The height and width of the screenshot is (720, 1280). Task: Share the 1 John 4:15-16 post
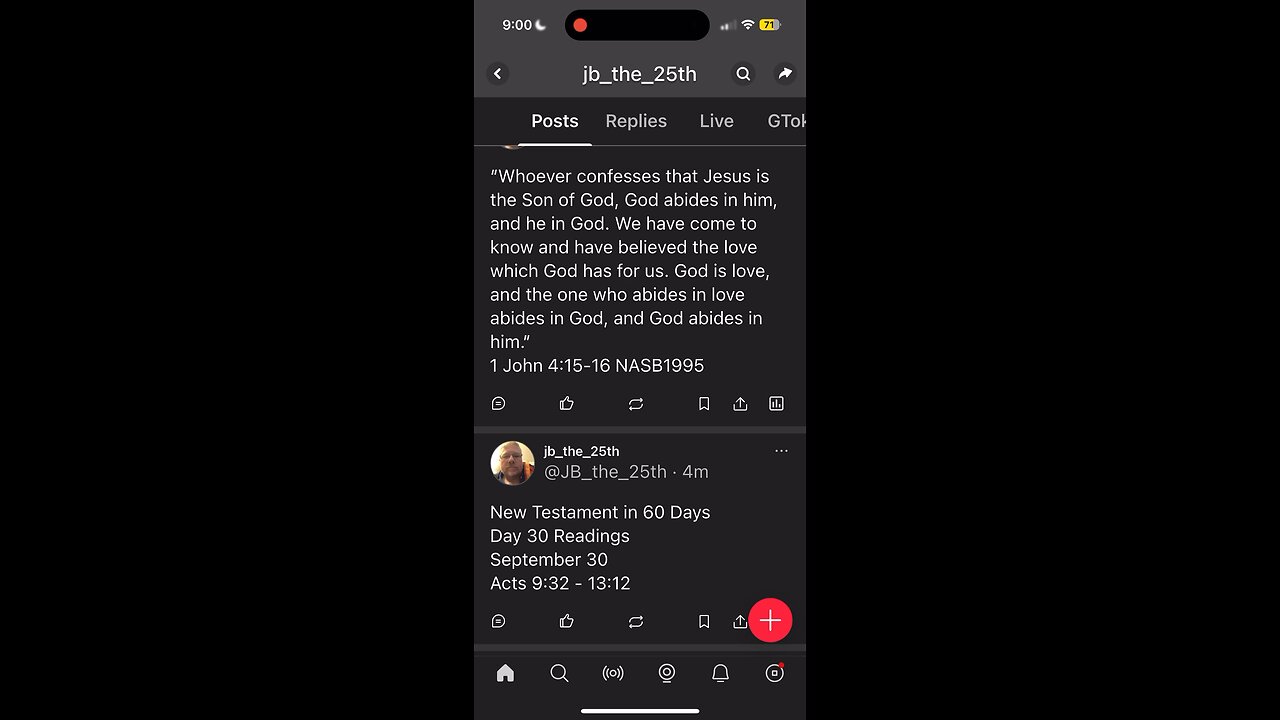pyautogui.click(x=740, y=404)
